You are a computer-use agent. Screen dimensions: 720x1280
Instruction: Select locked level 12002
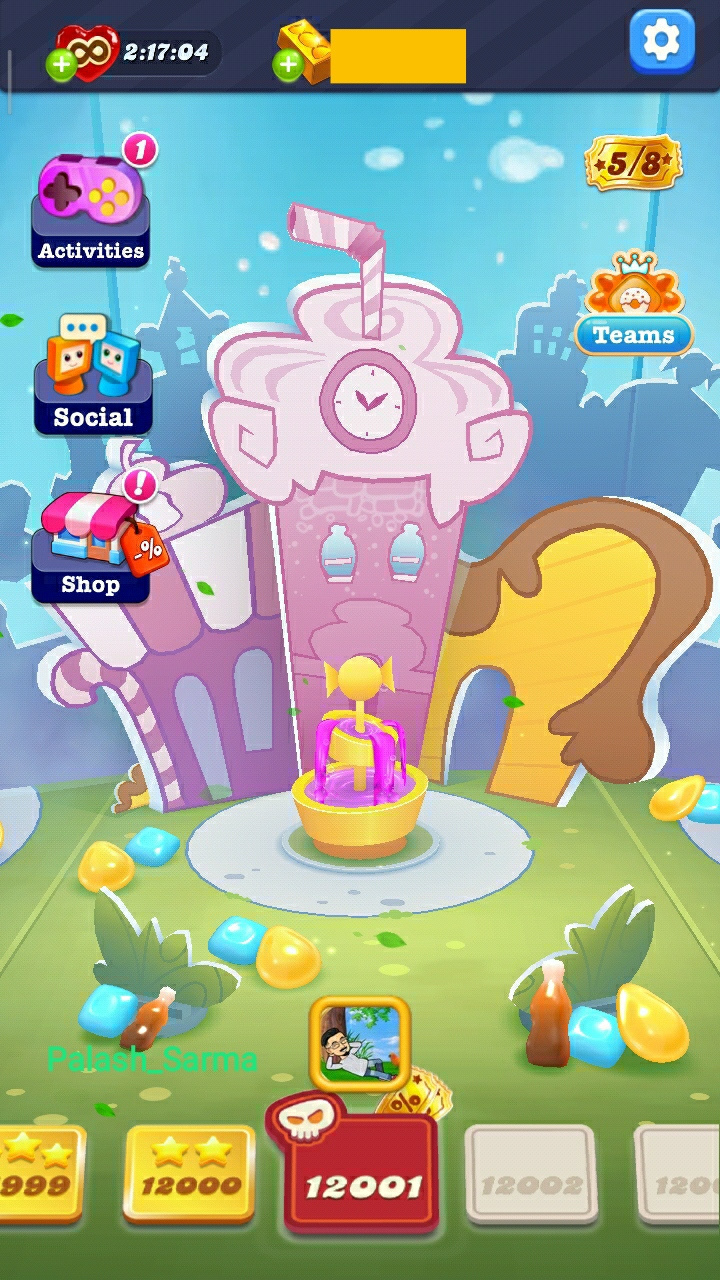530,1176
